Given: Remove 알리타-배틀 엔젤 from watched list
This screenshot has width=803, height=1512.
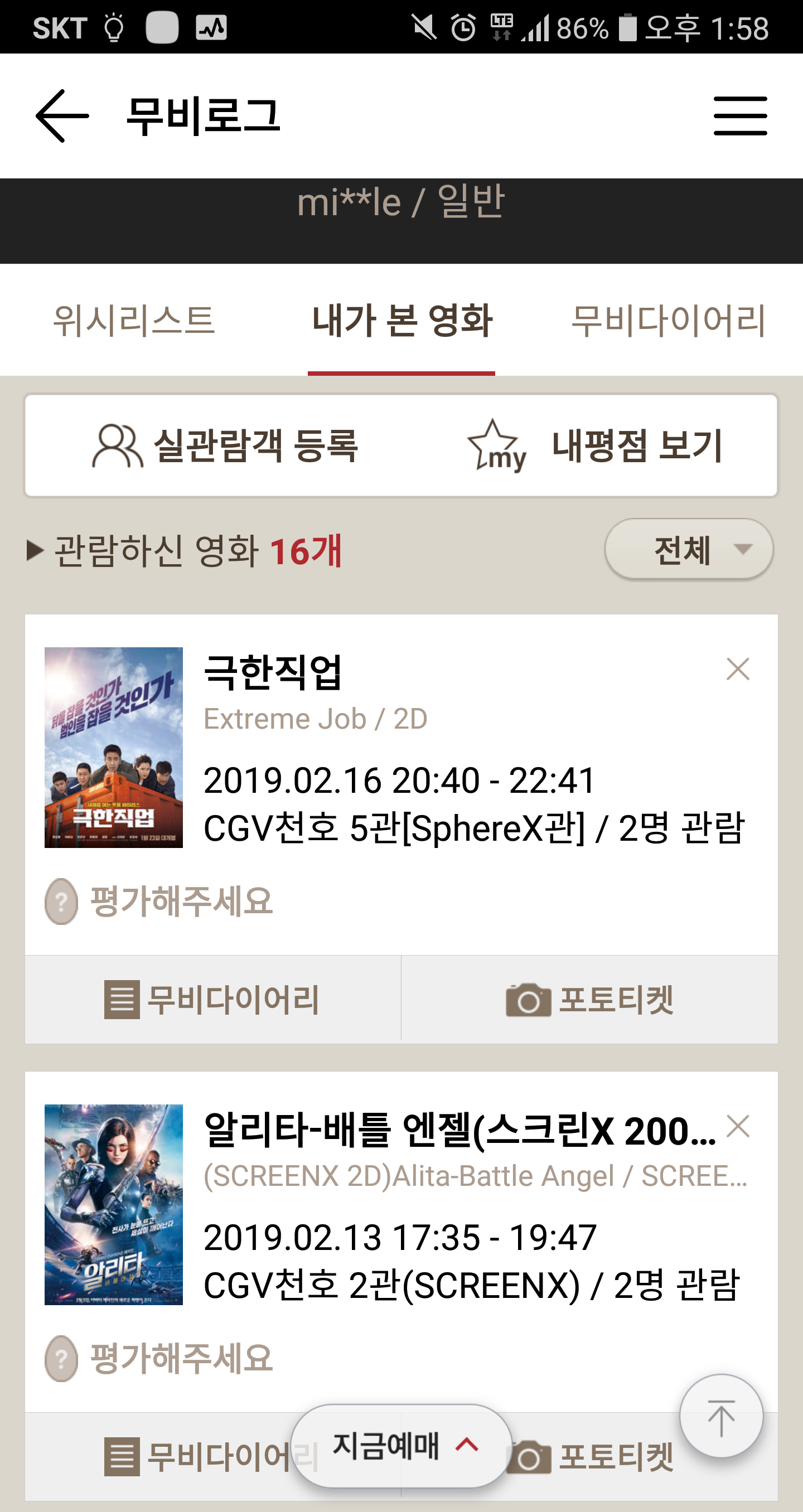Looking at the screenshot, I should tap(738, 1126).
